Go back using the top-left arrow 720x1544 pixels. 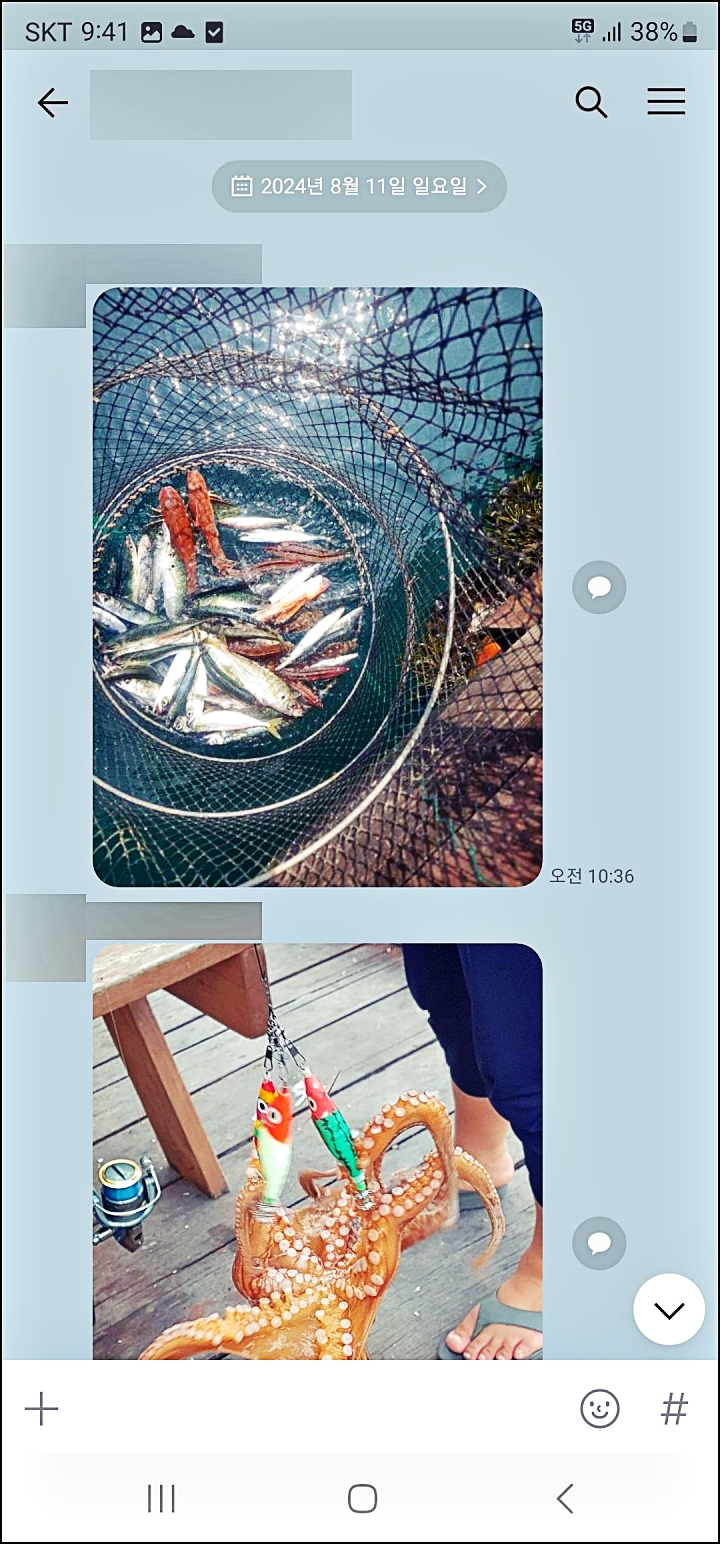tap(52, 102)
